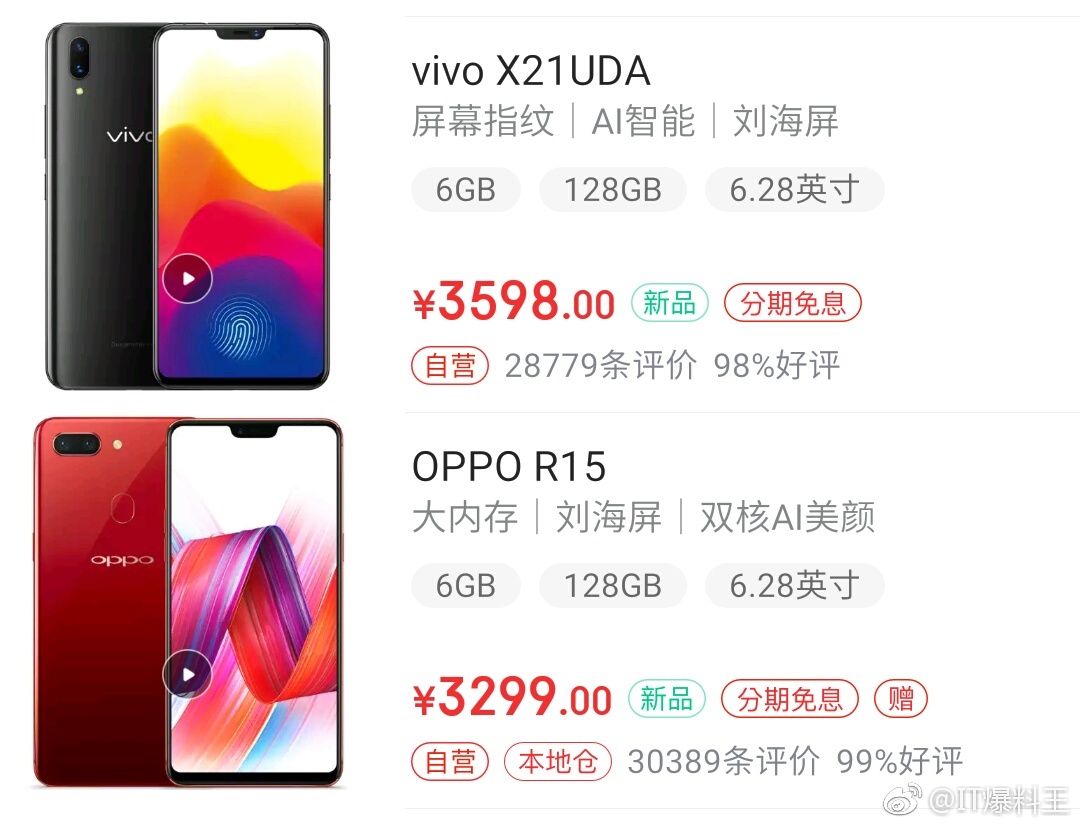Play the video on vivo X21UDA image
The image size is (1080, 827).
click(x=188, y=278)
